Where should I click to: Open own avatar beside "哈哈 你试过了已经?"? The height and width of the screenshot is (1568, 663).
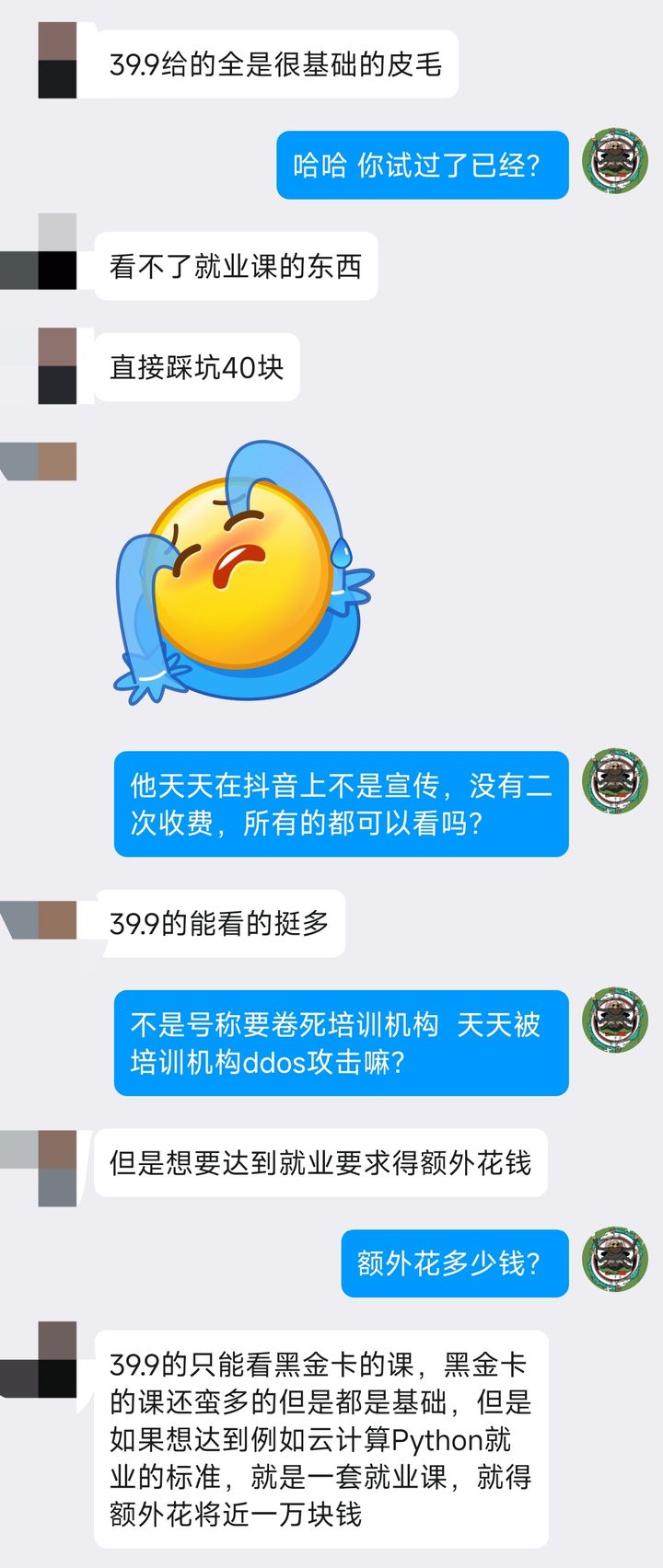pos(615,161)
